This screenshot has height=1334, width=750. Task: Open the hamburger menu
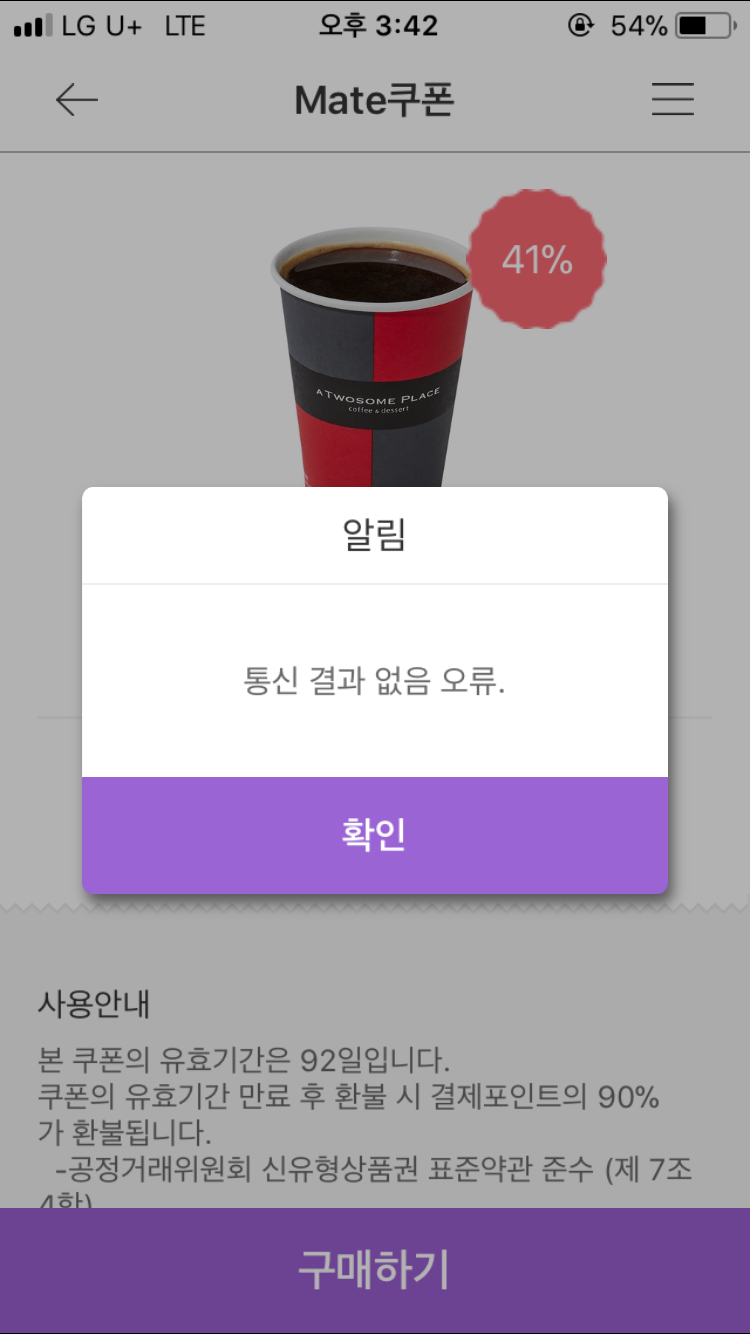(672, 99)
